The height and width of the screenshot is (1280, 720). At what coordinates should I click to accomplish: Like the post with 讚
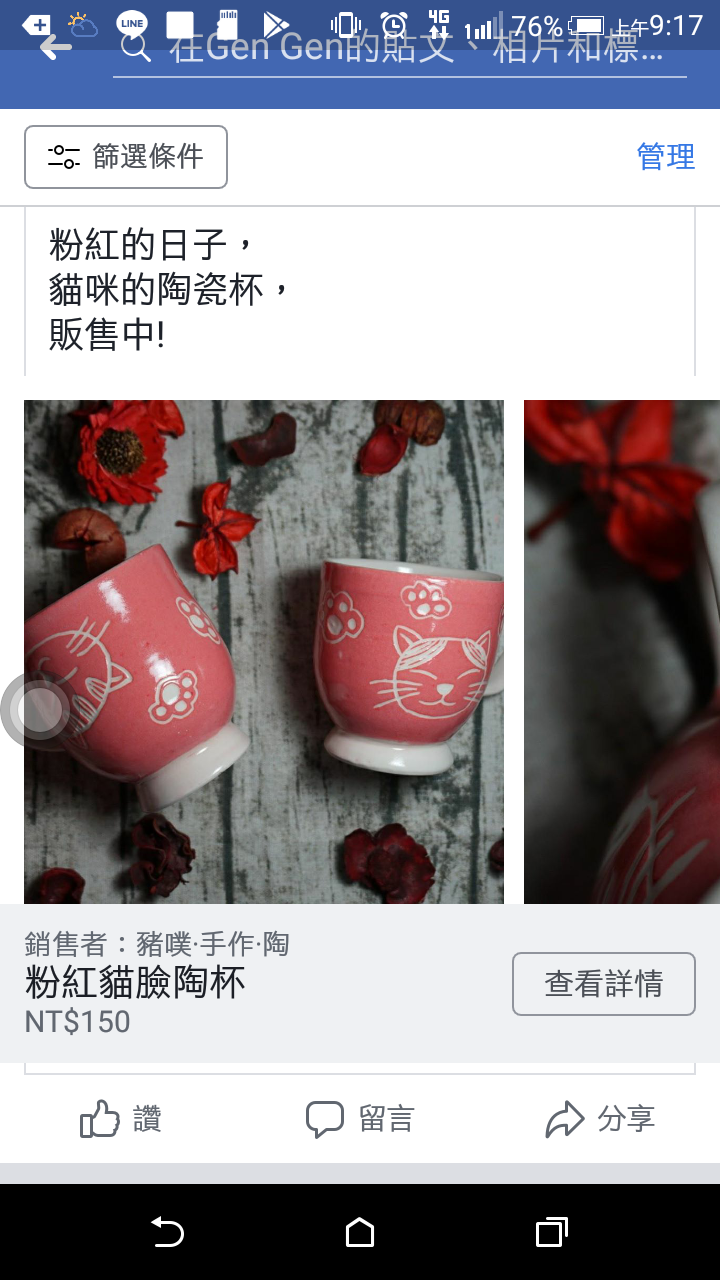tap(120, 1119)
